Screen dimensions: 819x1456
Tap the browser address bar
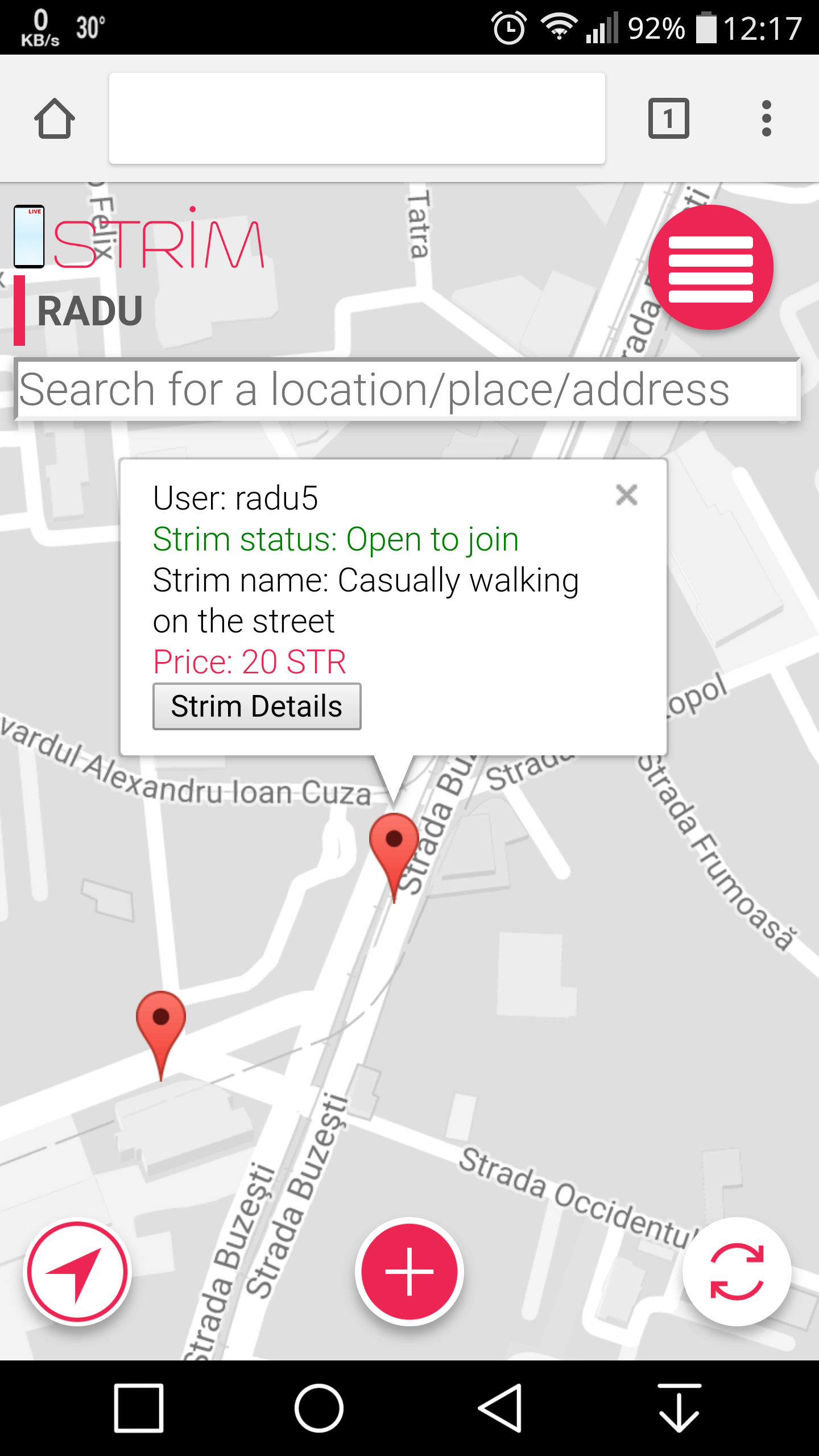(x=357, y=118)
